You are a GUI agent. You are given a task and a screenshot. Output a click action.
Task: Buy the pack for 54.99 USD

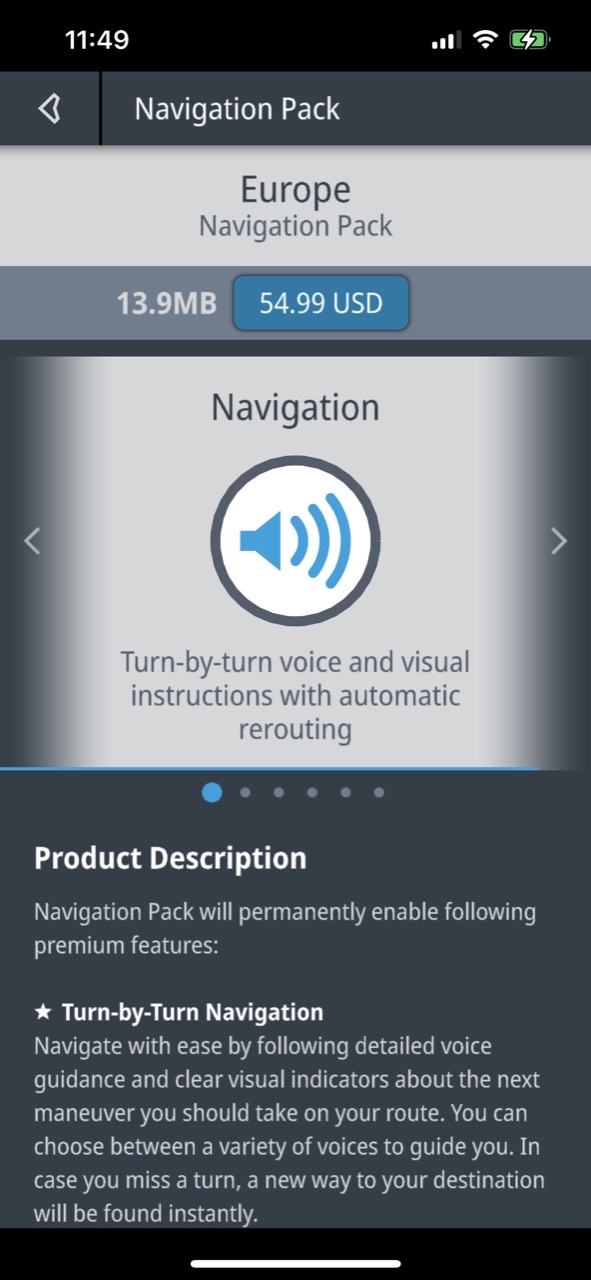tap(321, 303)
